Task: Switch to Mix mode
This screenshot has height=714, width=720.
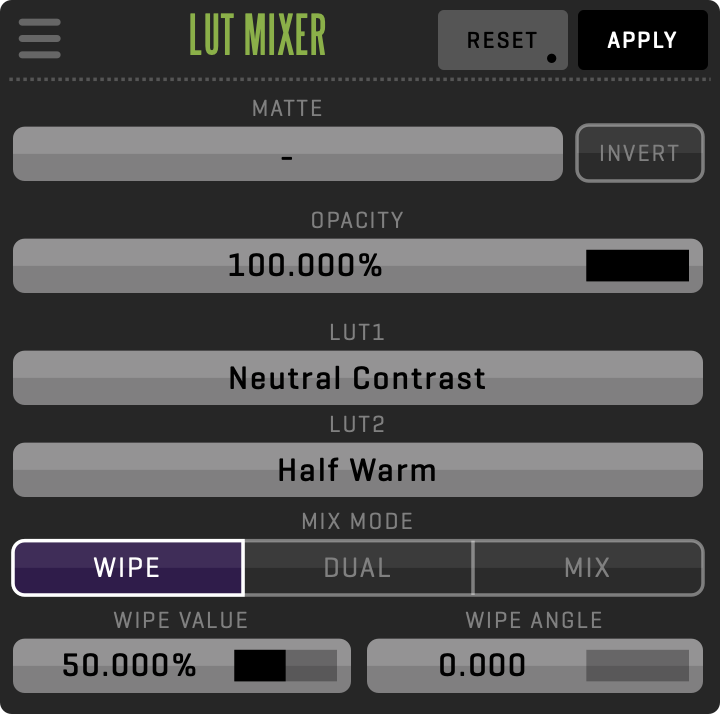Action: coord(587,568)
